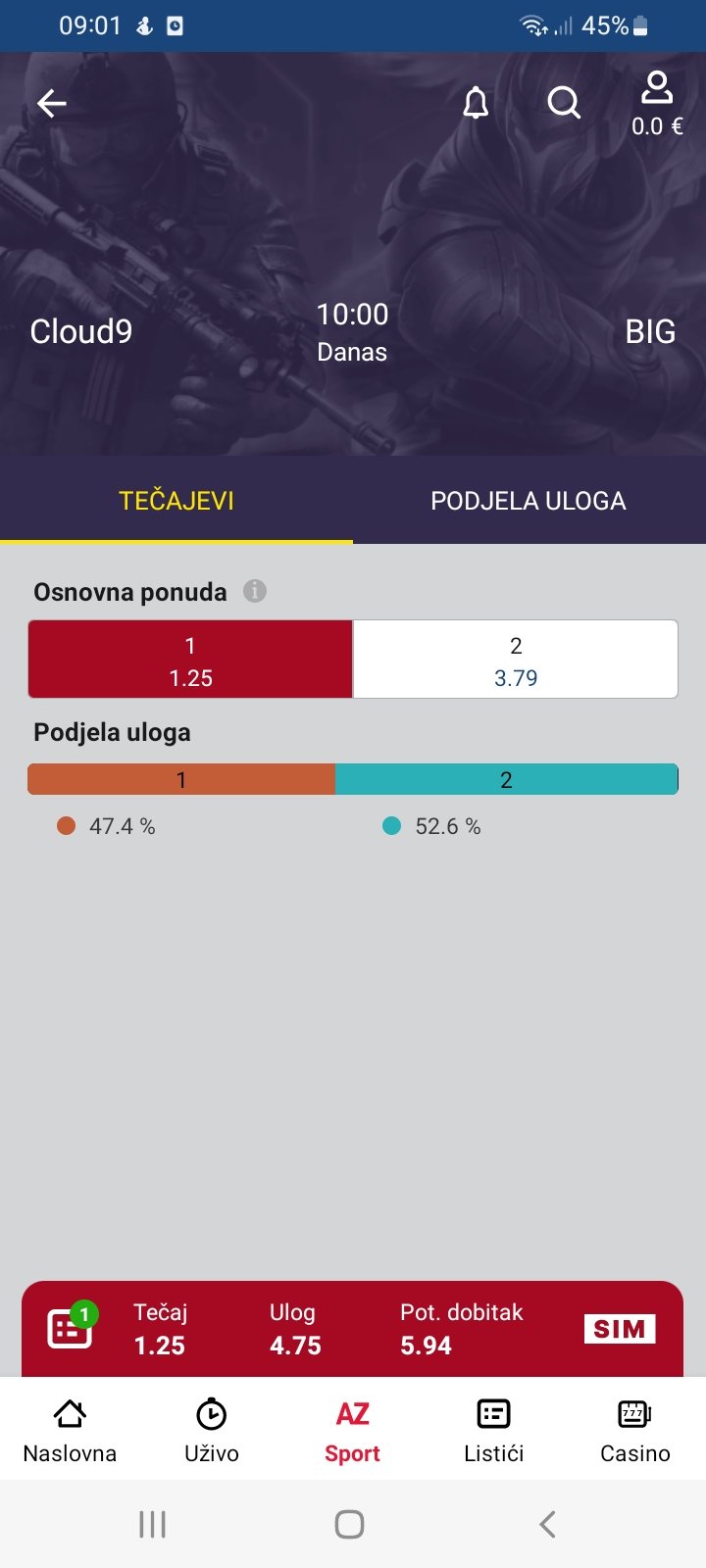Tap the info icon next to Osnovna ponuda
The image size is (706, 1568).
pos(255,591)
